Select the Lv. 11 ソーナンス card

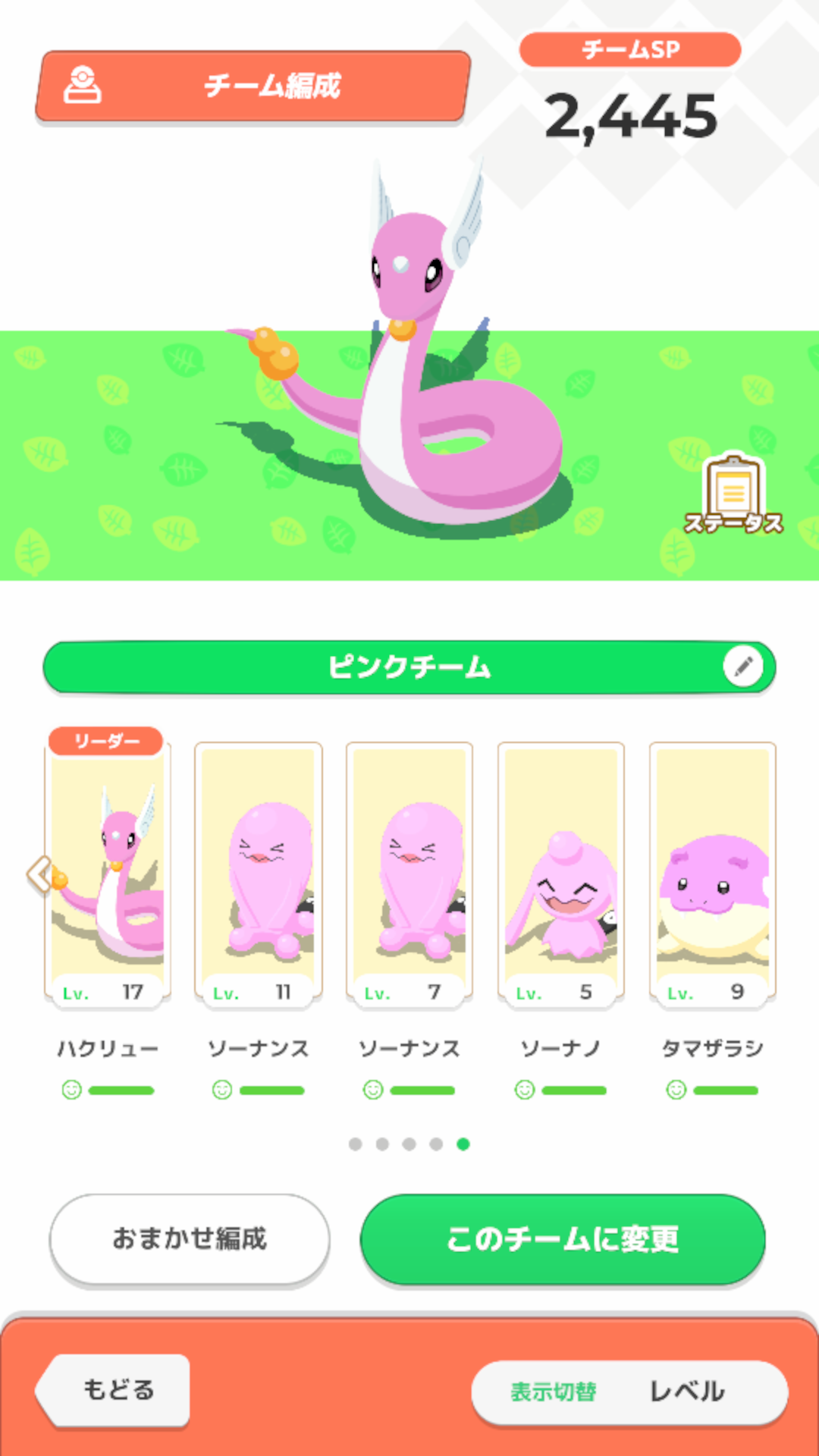point(258,872)
